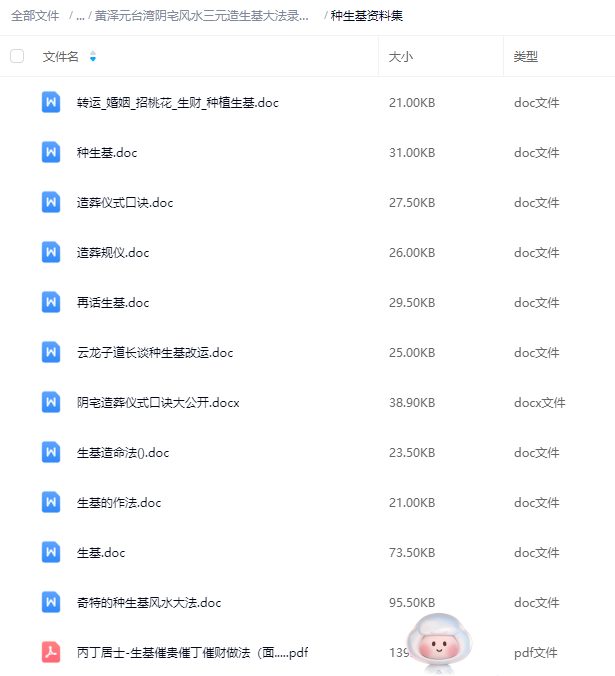Open the file 生基.doc
This screenshot has height=676, width=615.
point(101,553)
